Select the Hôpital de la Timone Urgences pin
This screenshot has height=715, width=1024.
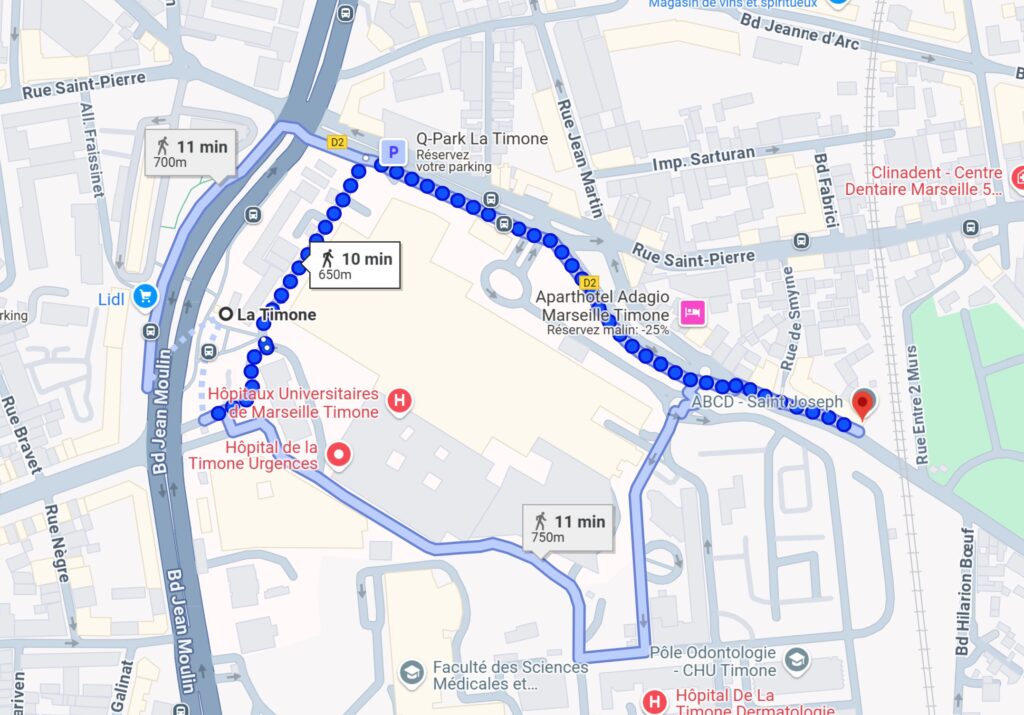pos(340,455)
